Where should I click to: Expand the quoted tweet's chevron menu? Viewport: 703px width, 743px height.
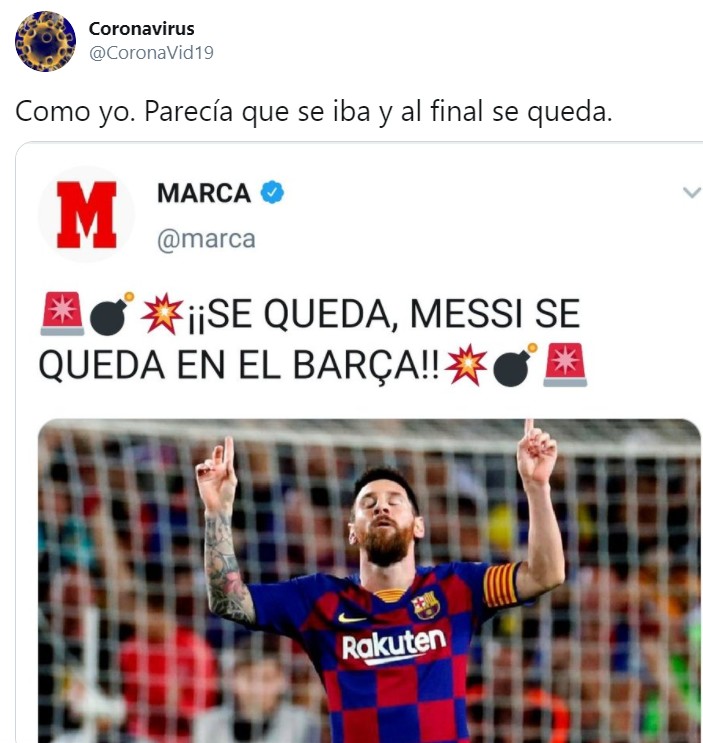pyautogui.click(x=691, y=192)
